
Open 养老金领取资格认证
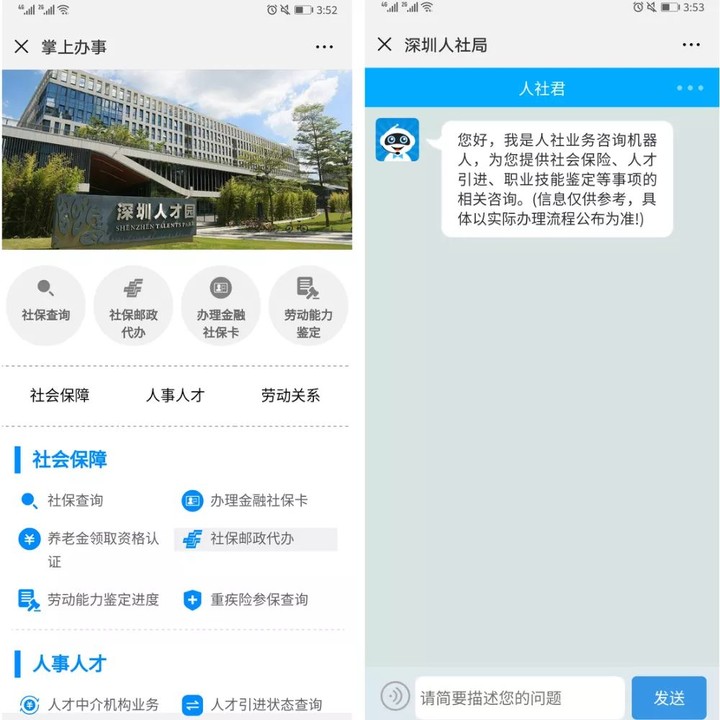coord(90,540)
